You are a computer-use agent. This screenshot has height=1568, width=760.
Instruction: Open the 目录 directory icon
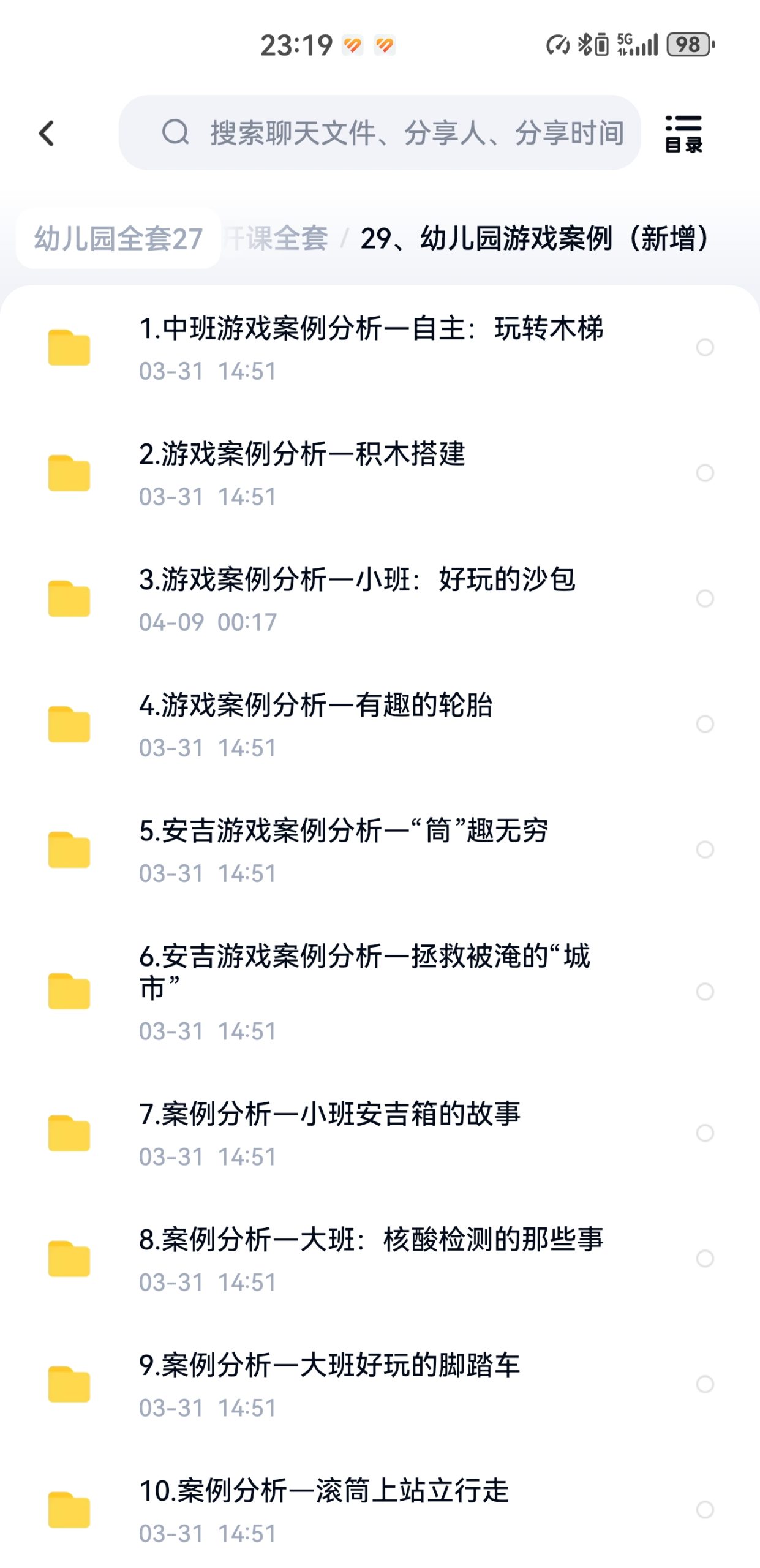click(683, 133)
